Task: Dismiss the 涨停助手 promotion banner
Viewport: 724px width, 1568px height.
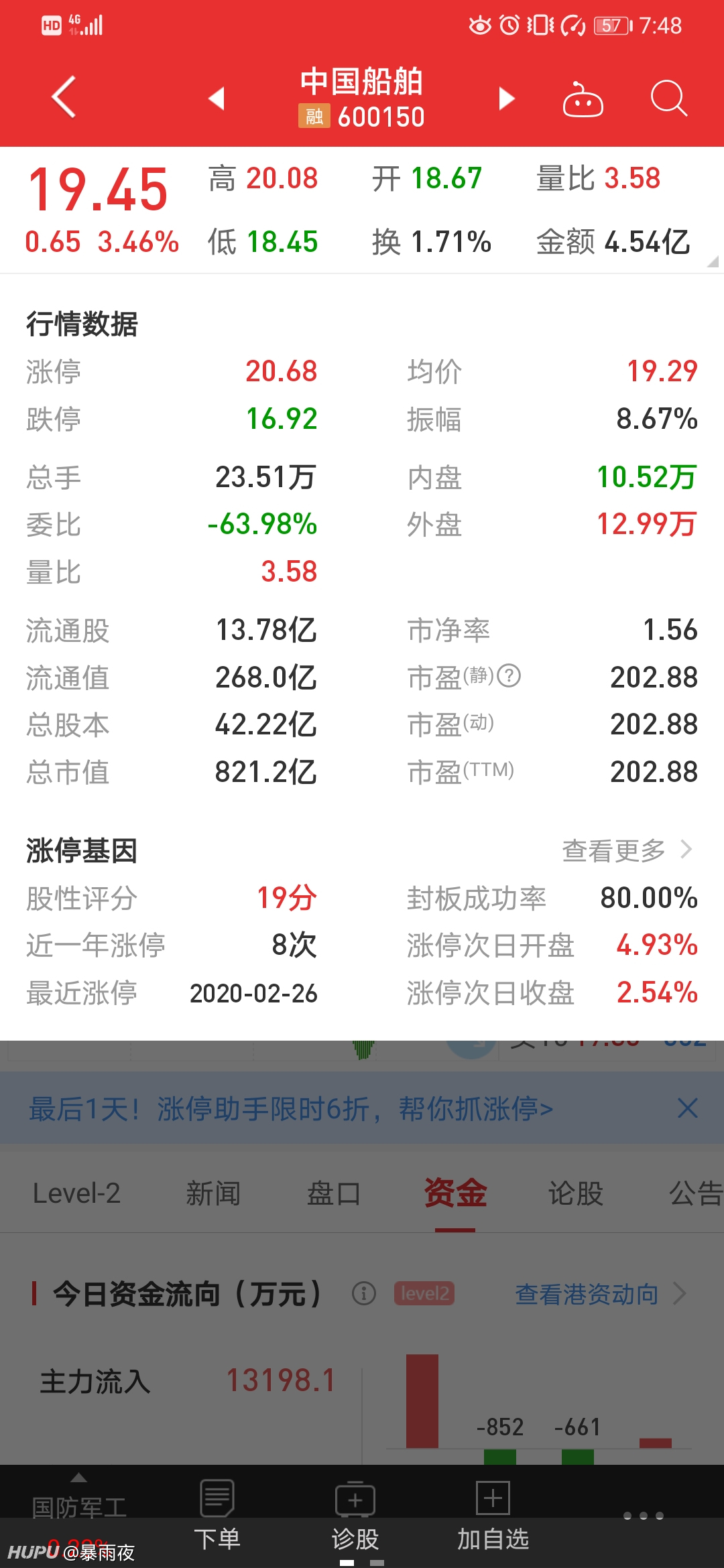Action: pos(688,1108)
